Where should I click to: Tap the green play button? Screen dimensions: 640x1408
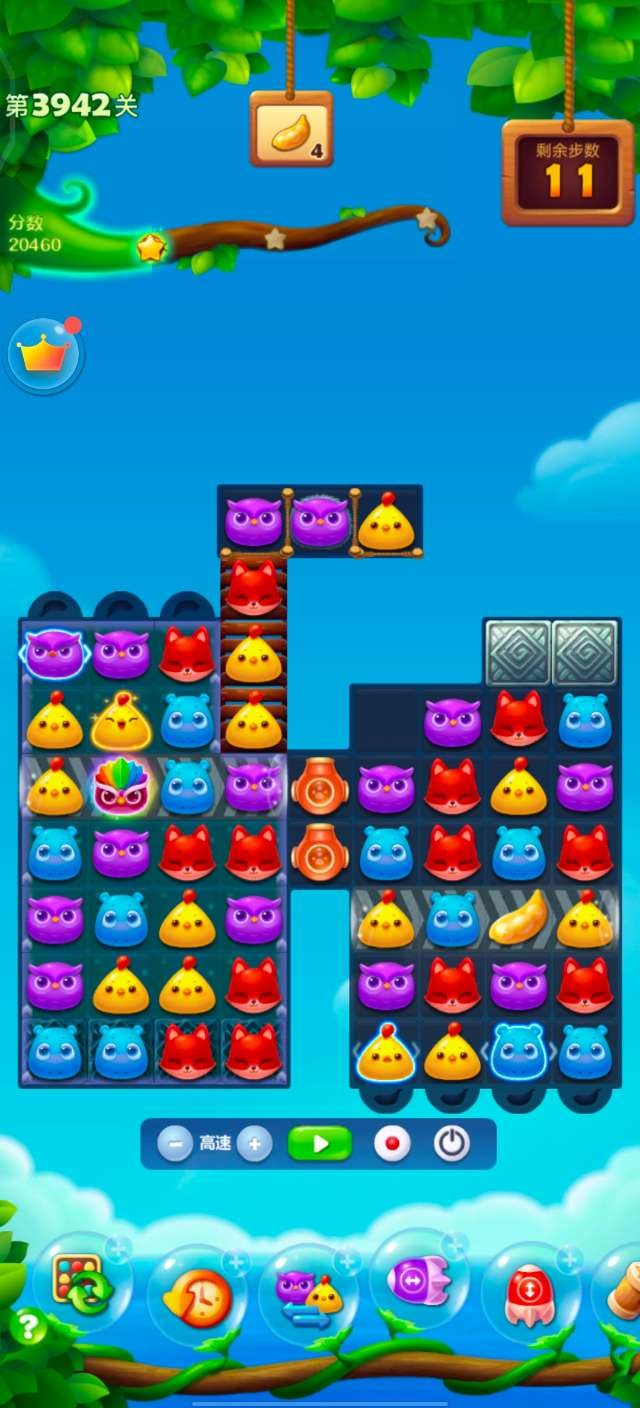320,1143
